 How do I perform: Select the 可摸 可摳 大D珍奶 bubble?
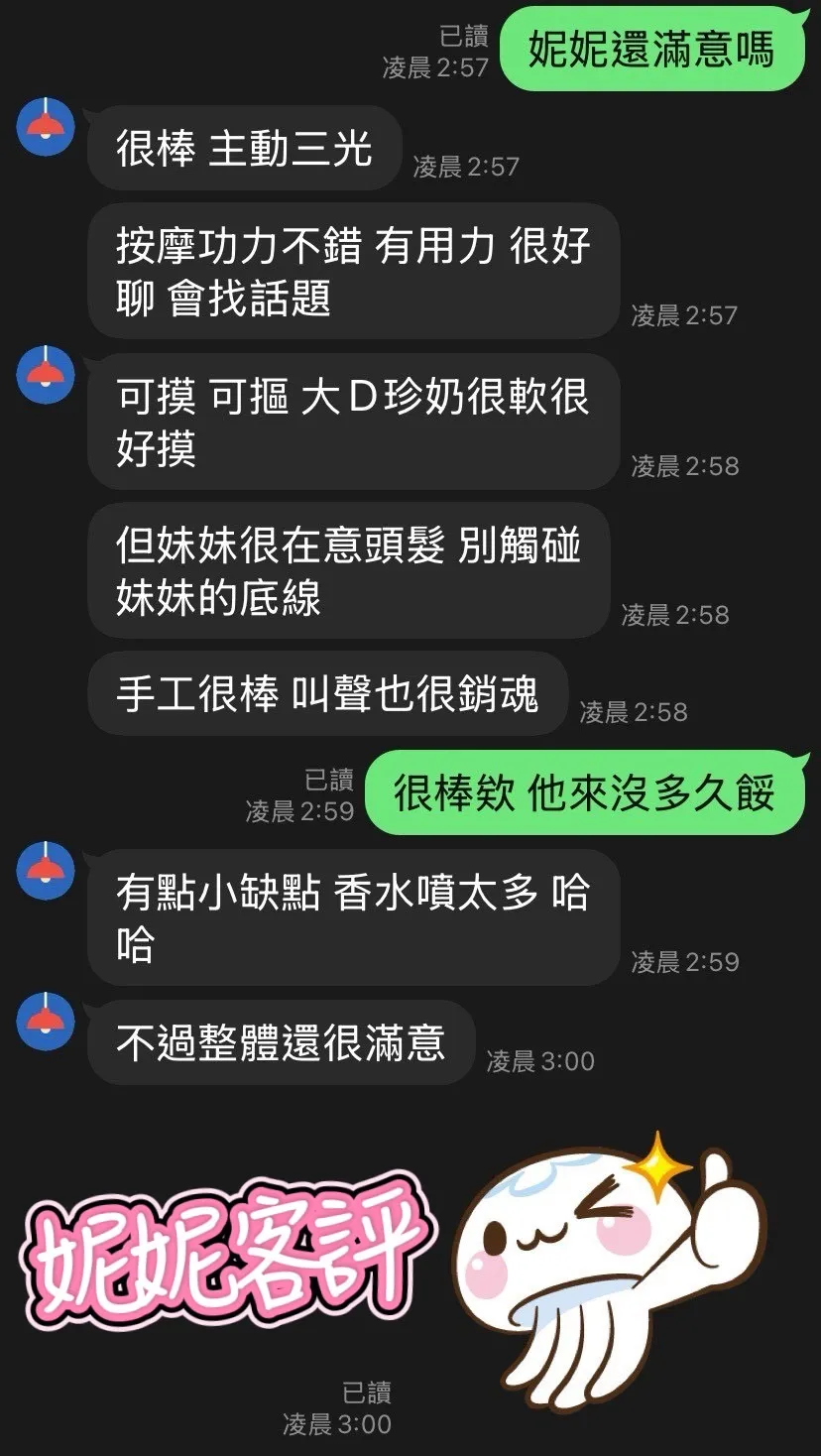click(x=352, y=423)
